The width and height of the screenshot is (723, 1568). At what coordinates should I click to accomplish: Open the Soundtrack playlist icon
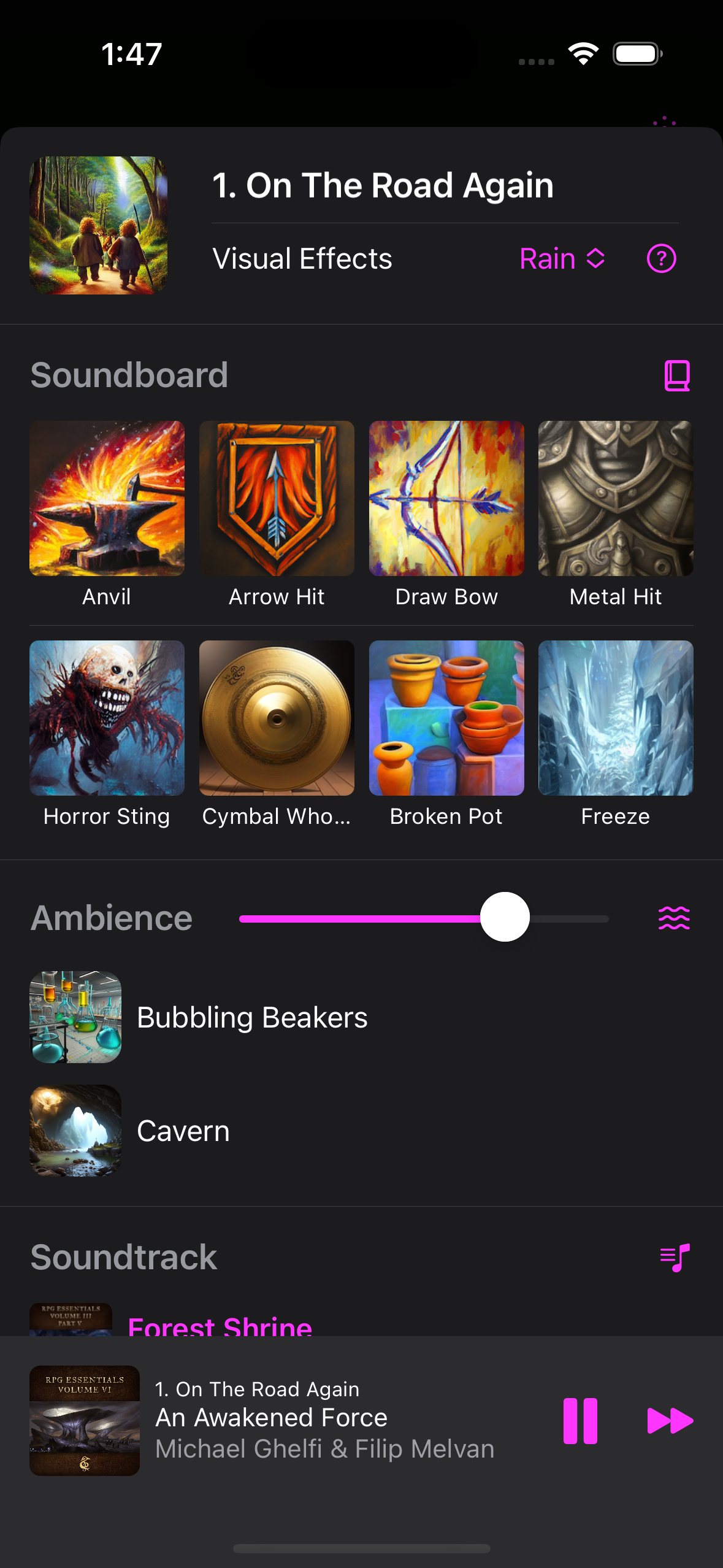tap(675, 1258)
